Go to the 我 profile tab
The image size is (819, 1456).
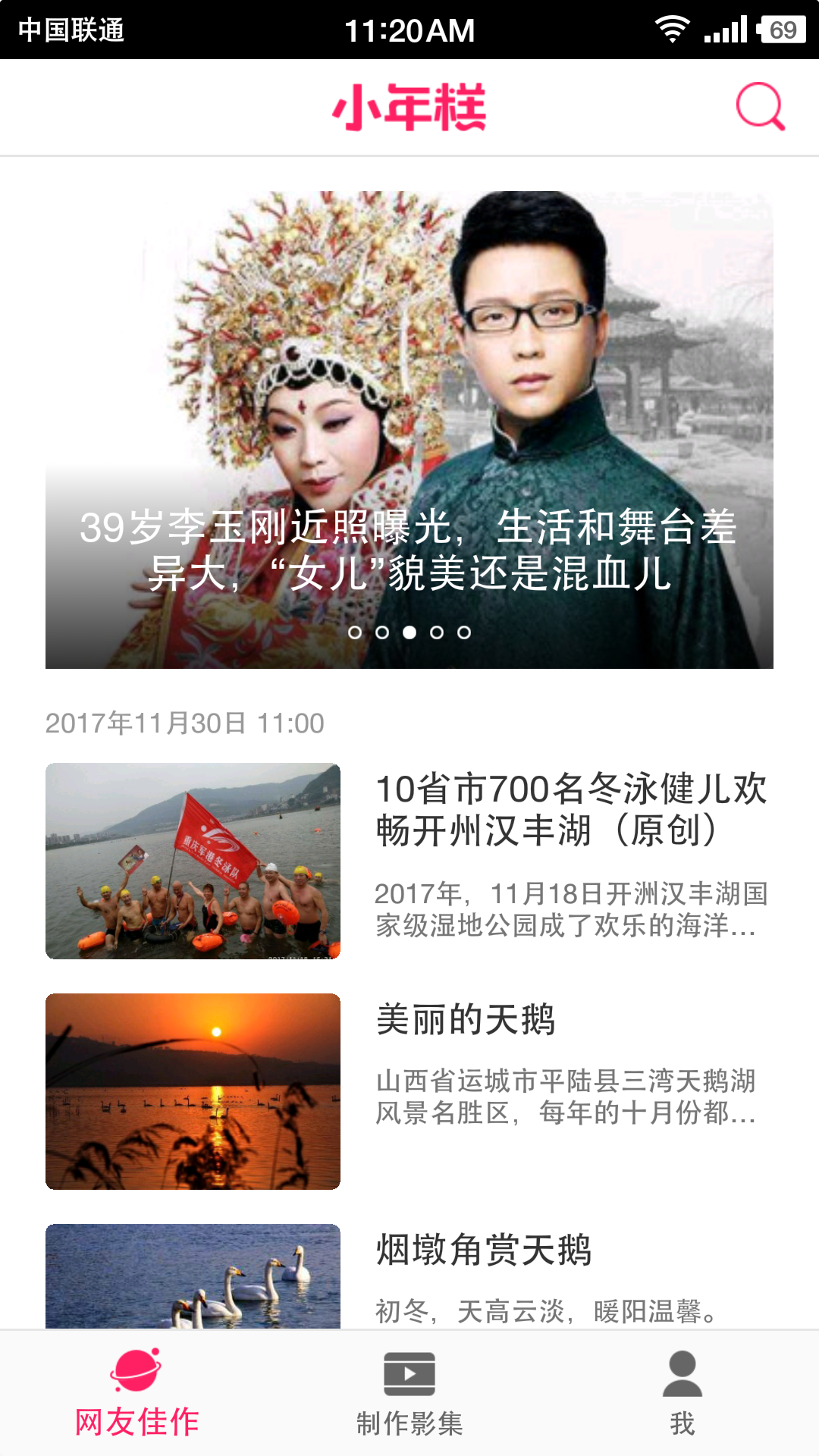click(x=682, y=1394)
